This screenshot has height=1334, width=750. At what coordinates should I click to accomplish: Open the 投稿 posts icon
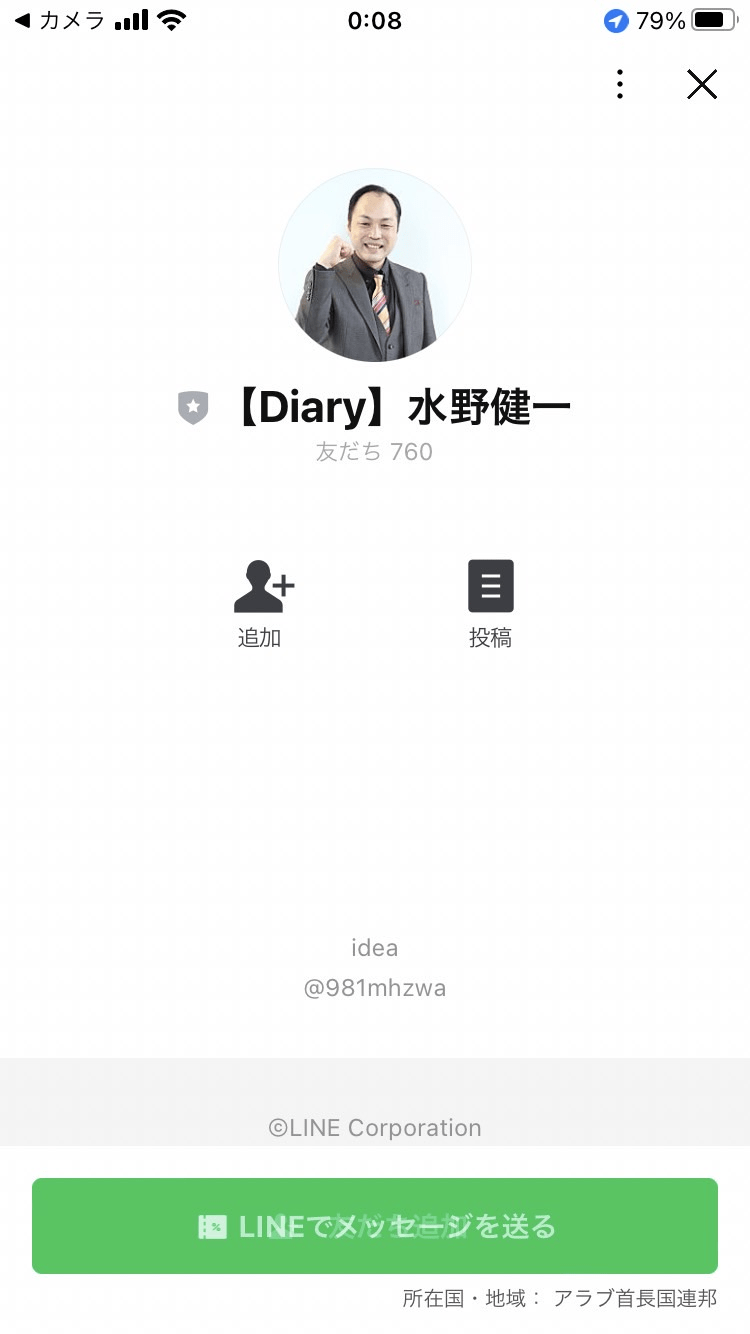pos(490,585)
